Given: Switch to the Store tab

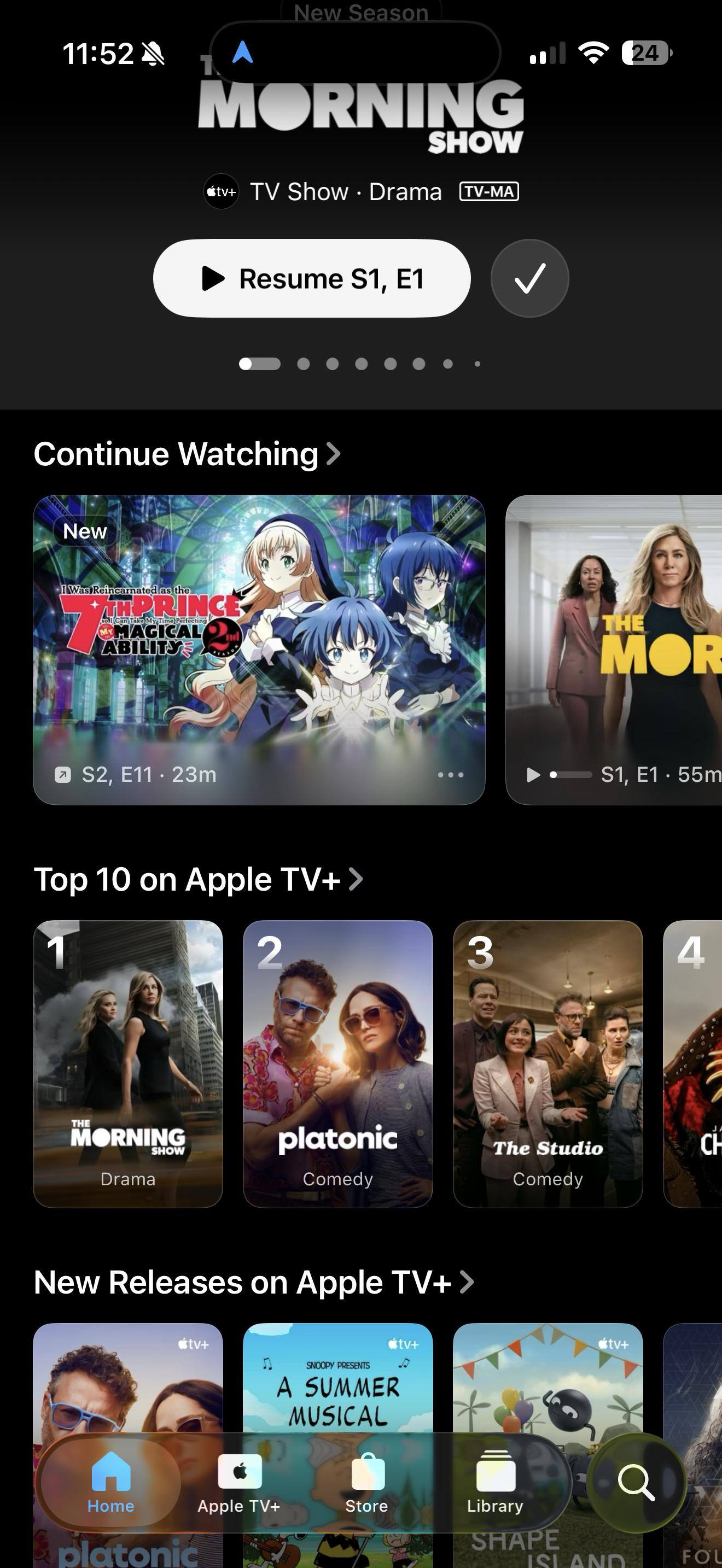Looking at the screenshot, I should 366,1482.
